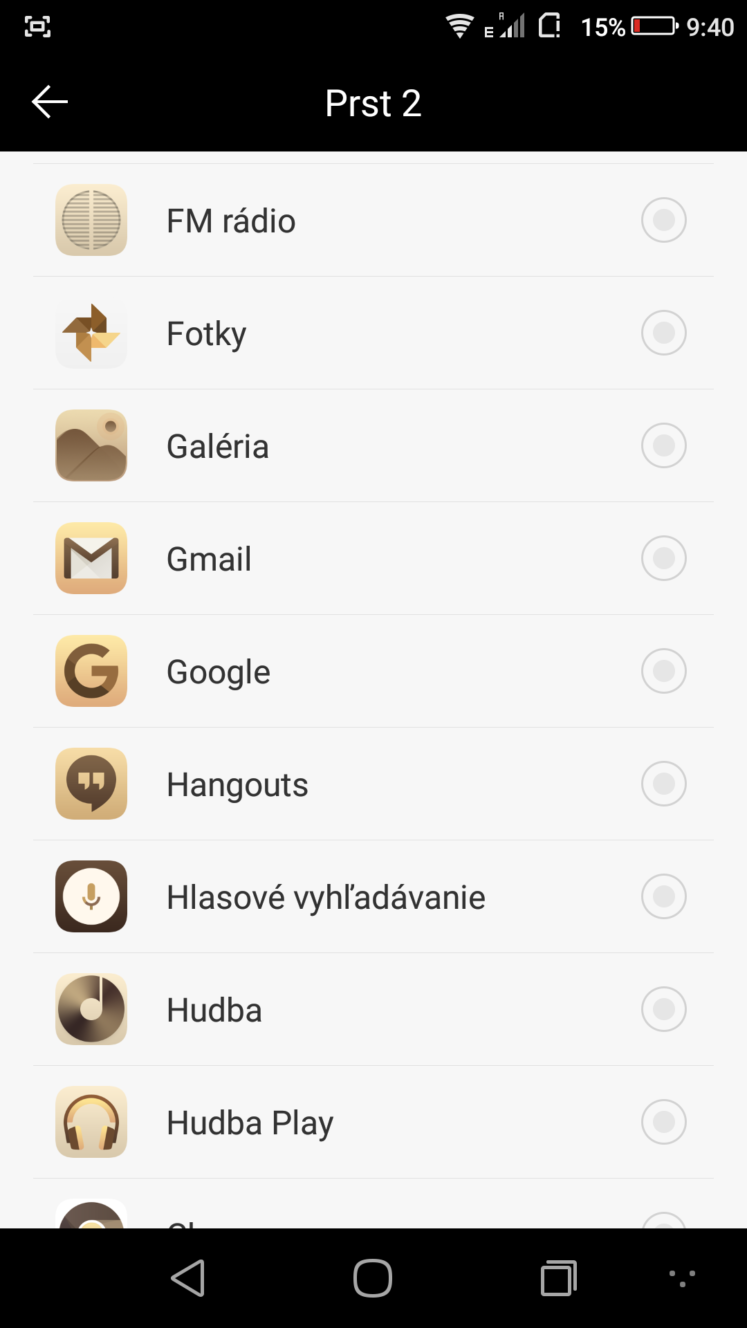747x1328 pixels.
Task: Tap the Hudba radio button
Action: coord(663,1009)
